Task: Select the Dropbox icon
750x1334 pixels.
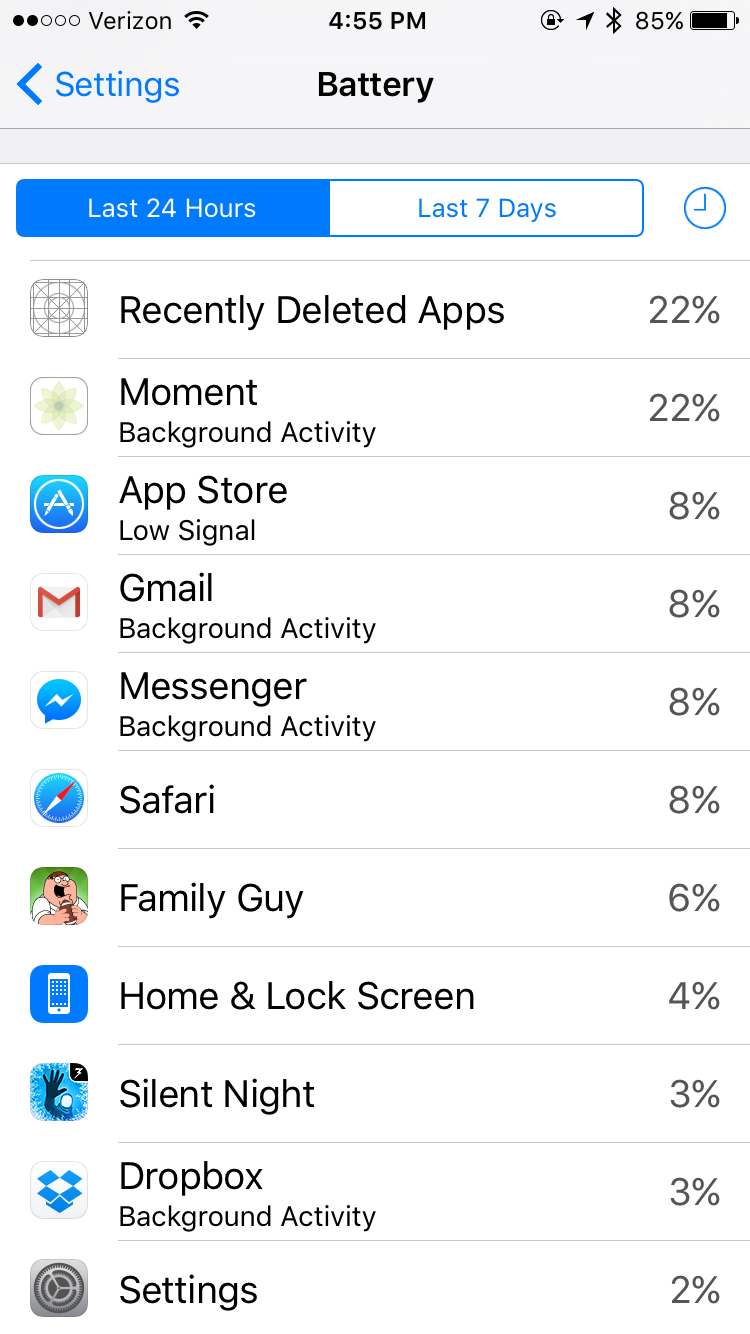Action: (x=58, y=1190)
